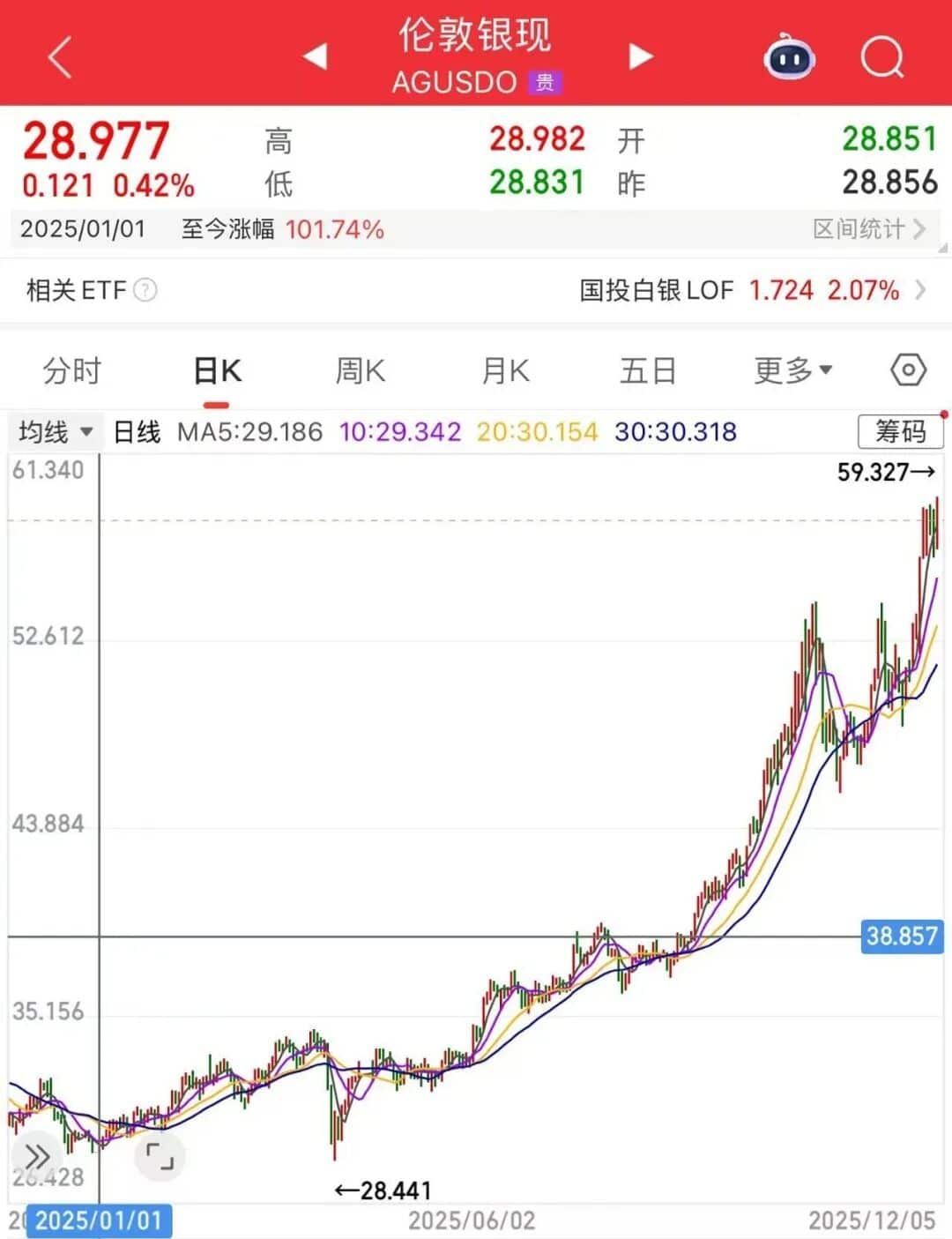Image resolution: width=952 pixels, height=1239 pixels.
Task: Open search using the magnifier icon
Action: click(881, 57)
